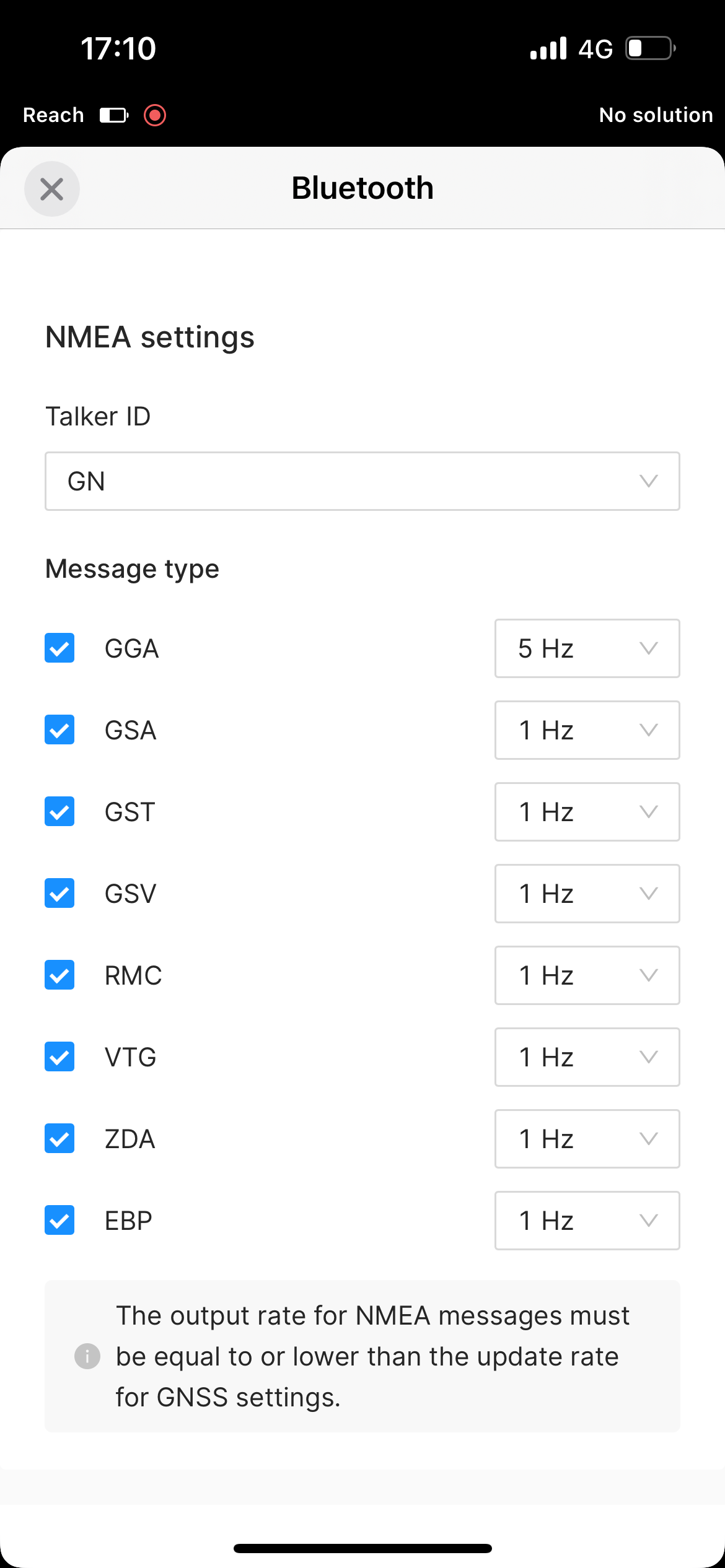Uncheck the GSV message type
725x1568 pixels.
(x=59, y=894)
